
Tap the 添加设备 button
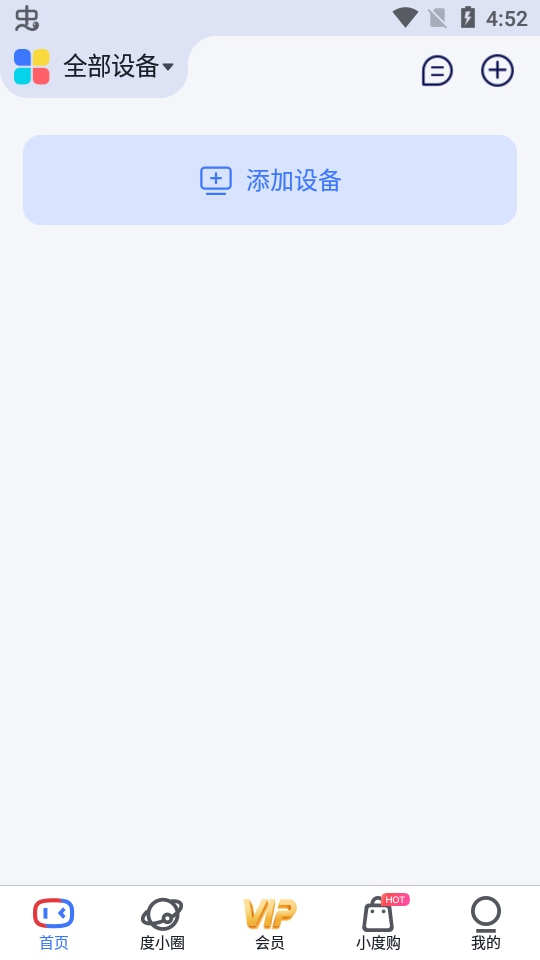coord(270,180)
